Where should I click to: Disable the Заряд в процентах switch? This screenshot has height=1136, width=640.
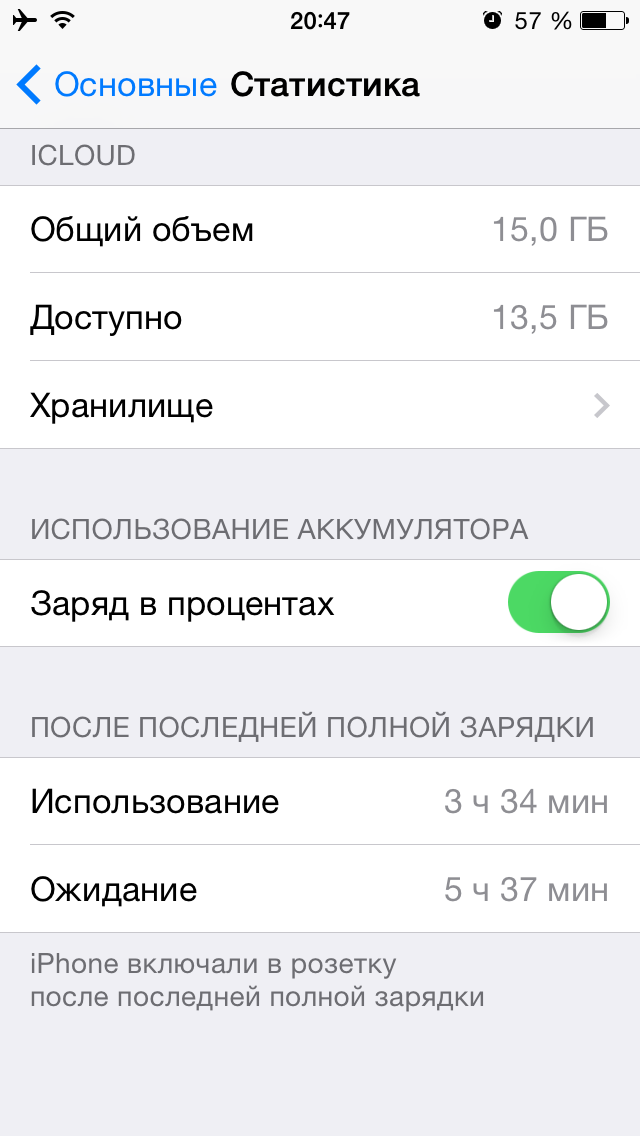(x=558, y=603)
